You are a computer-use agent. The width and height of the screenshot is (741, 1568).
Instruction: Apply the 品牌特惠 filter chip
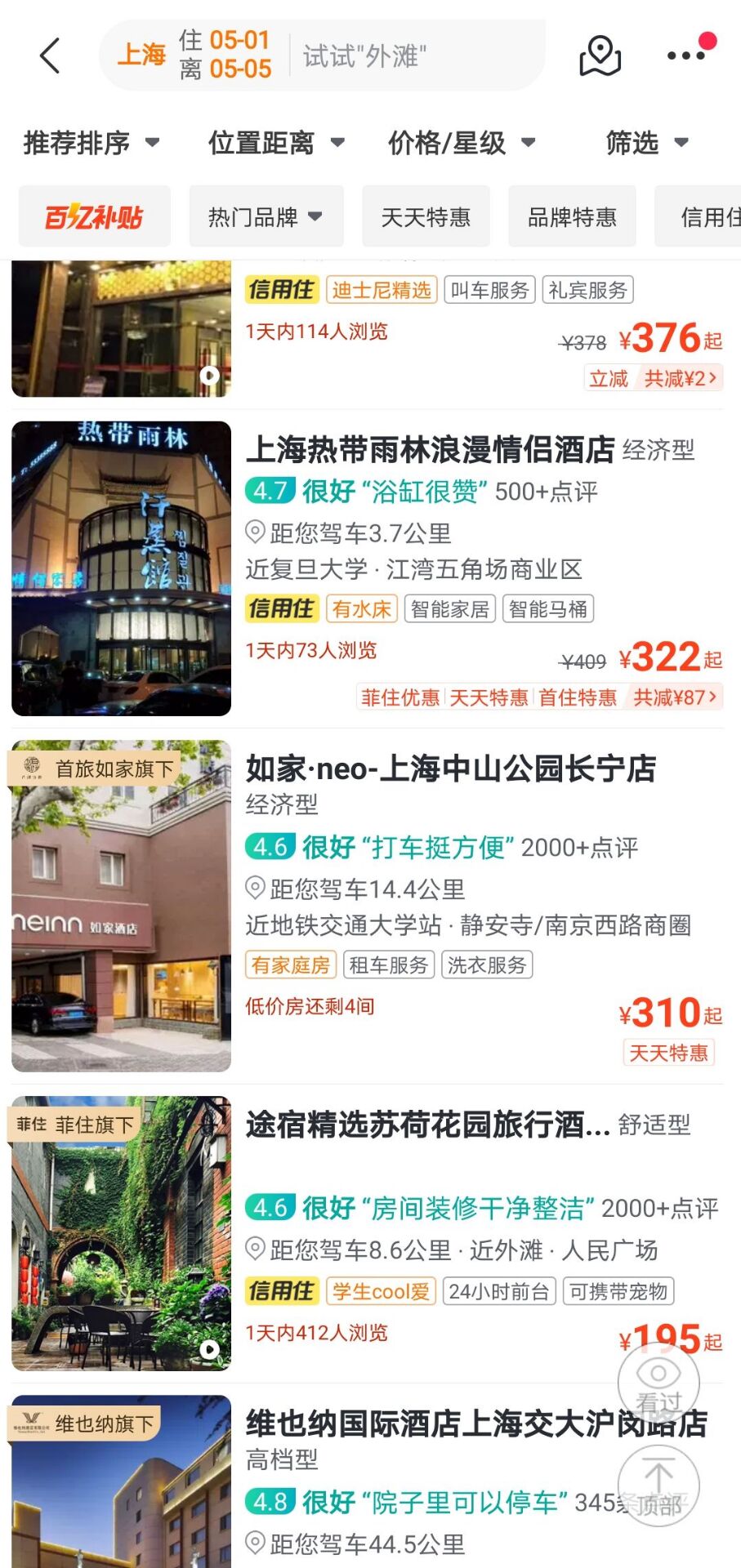(x=572, y=216)
